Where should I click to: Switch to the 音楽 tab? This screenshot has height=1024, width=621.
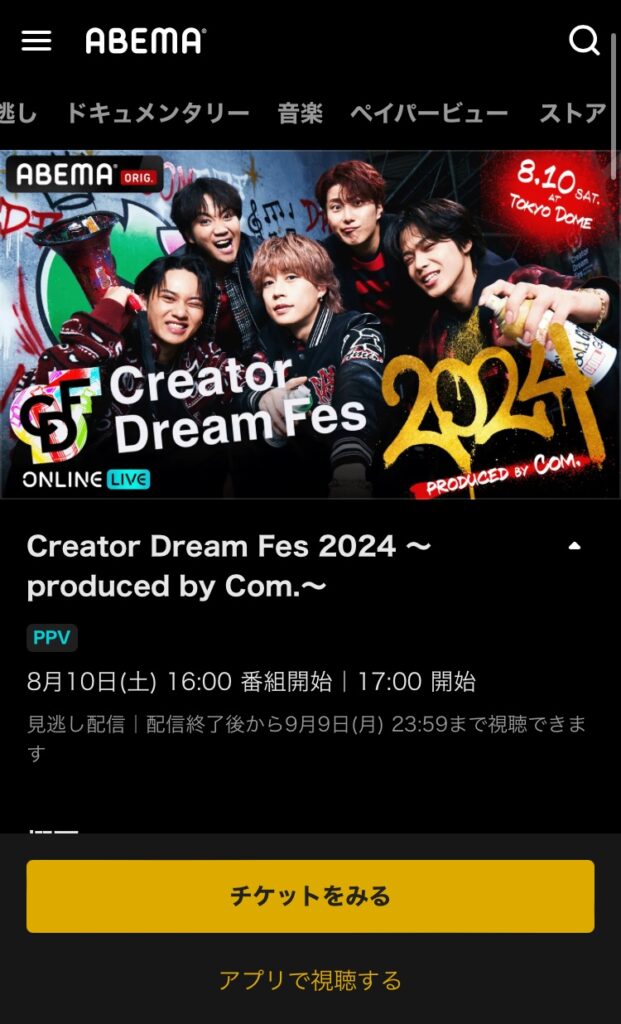[x=300, y=113]
